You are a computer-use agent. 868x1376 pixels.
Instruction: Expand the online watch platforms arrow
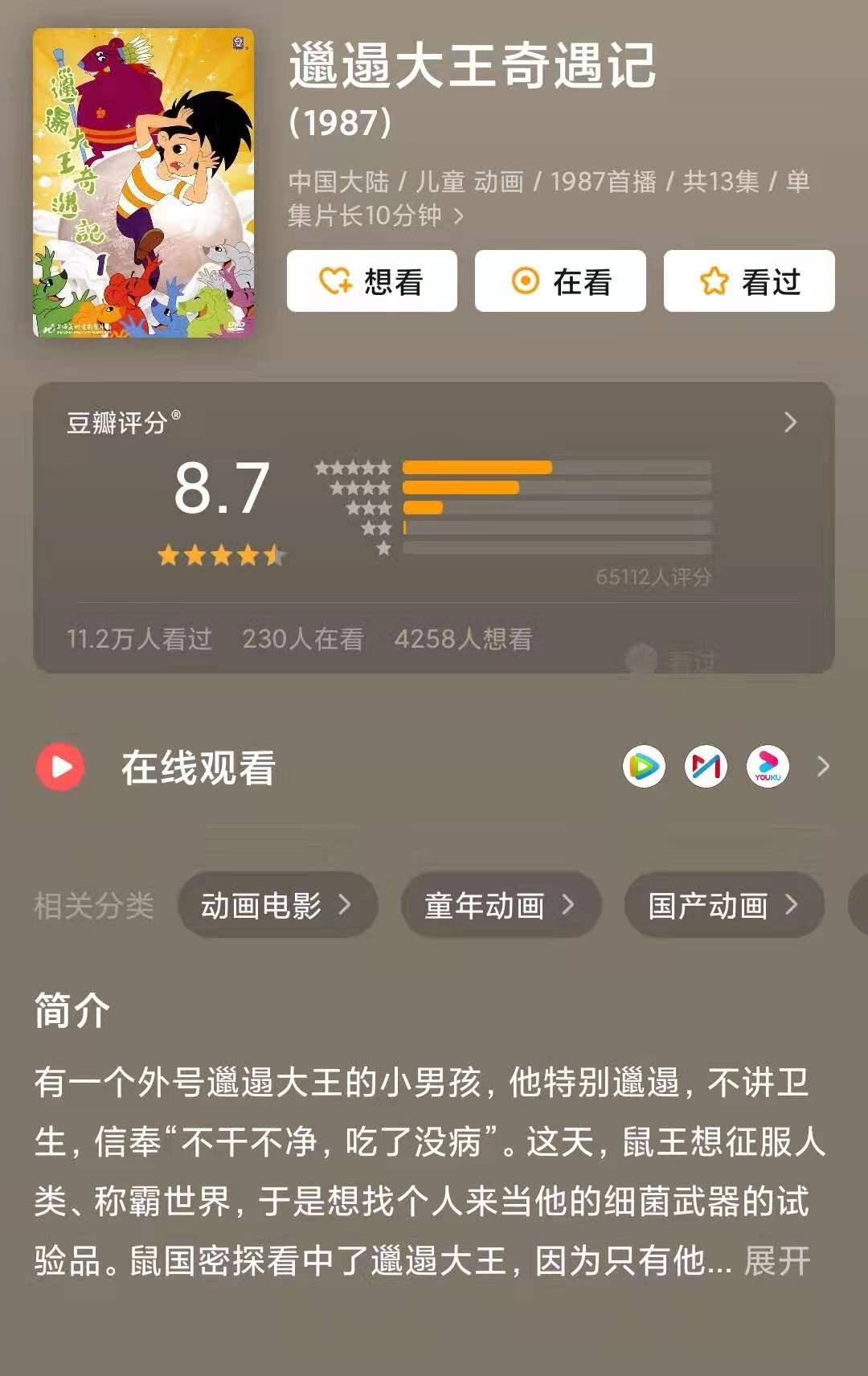click(x=822, y=767)
